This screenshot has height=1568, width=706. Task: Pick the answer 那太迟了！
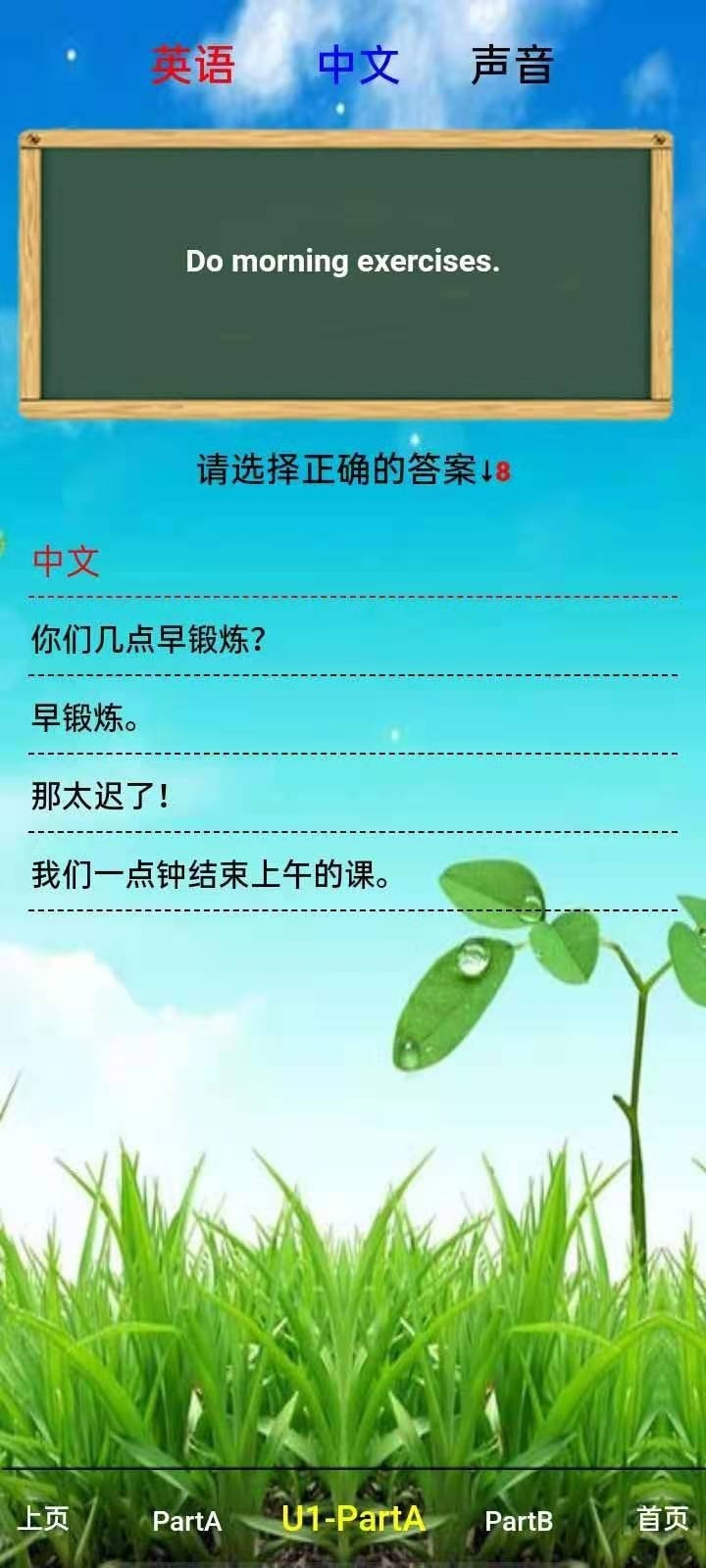[102, 795]
